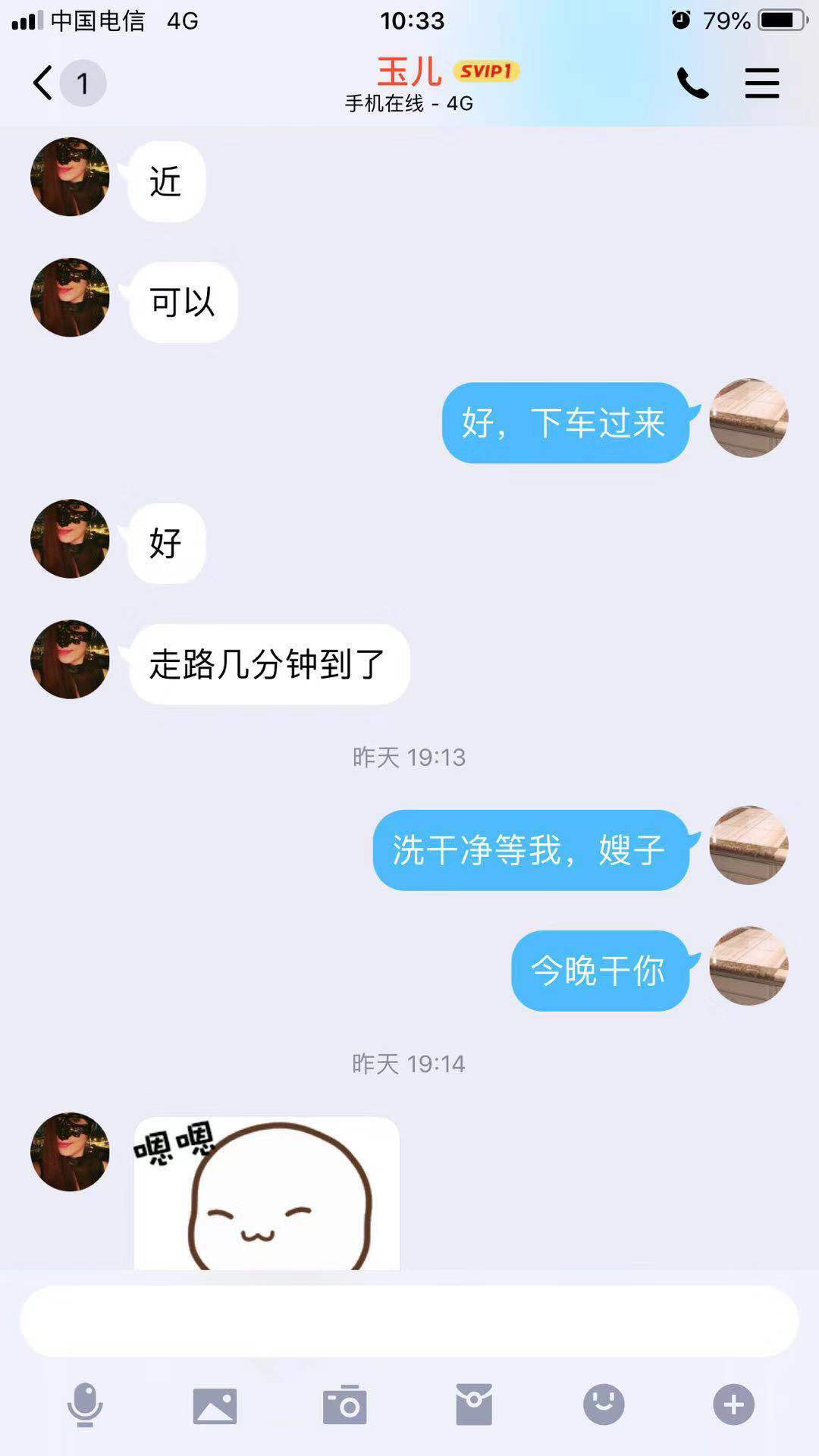
Task: Open the camera icon in the toolbar
Action: click(344, 1407)
